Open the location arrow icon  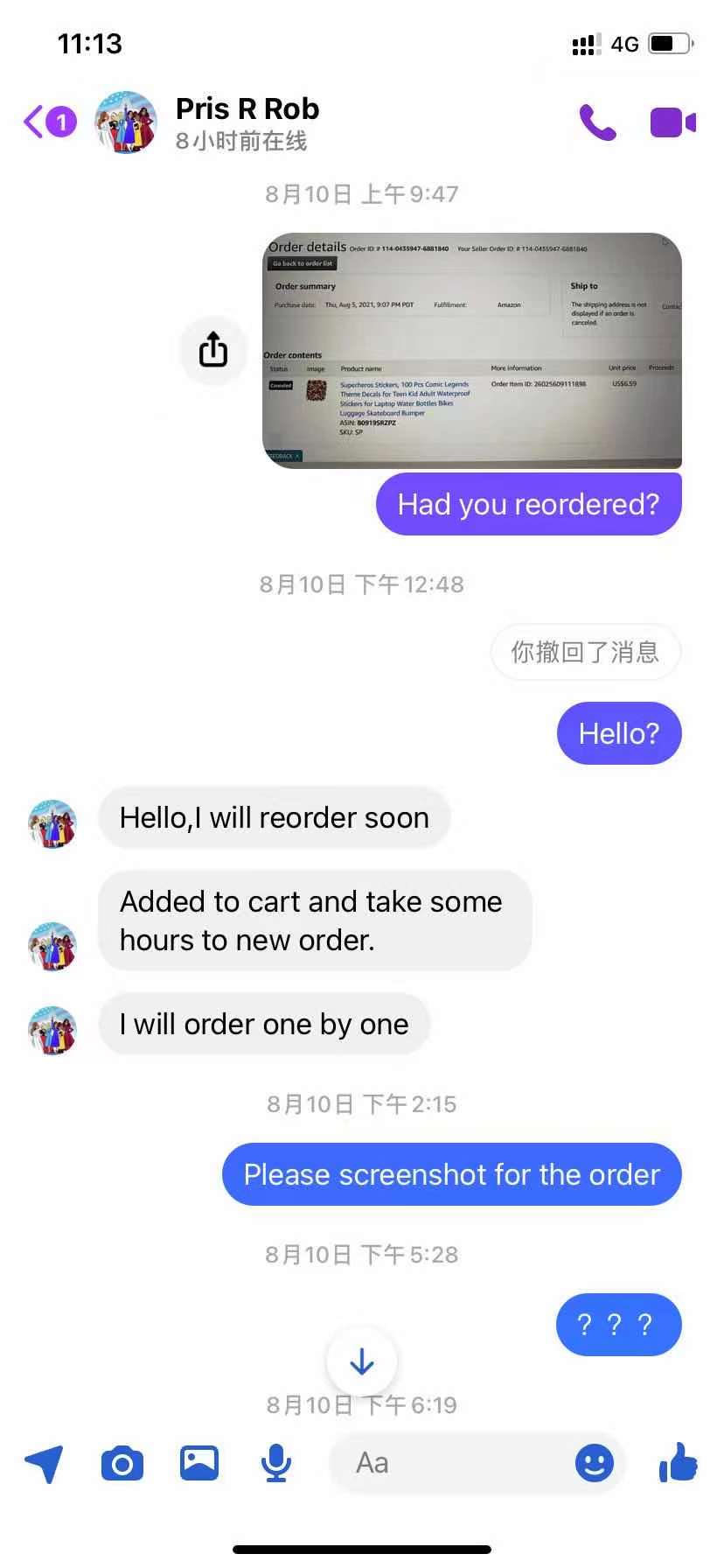pyautogui.click(x=44, y=1463)
